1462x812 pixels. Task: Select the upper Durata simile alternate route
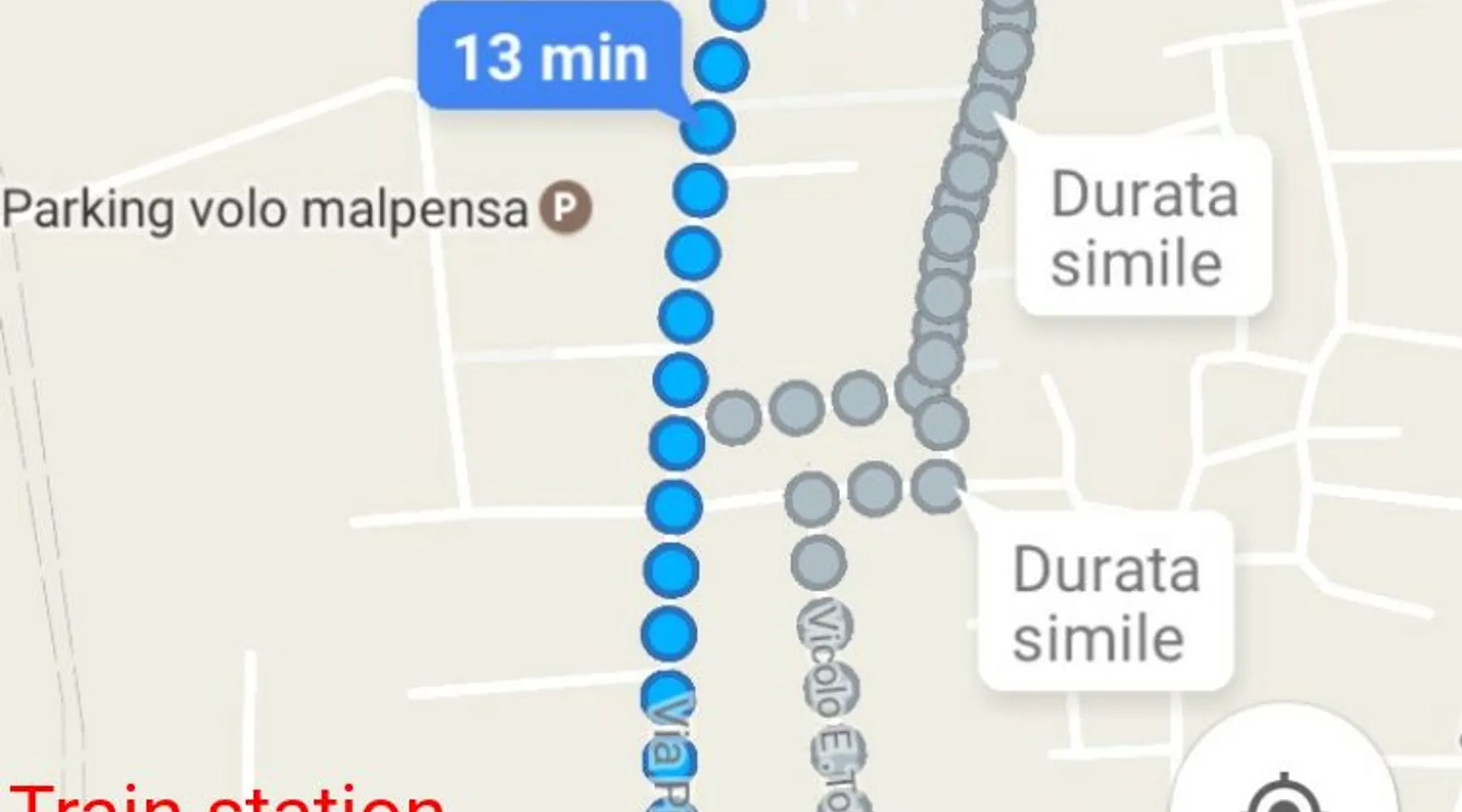[1144, 227]
